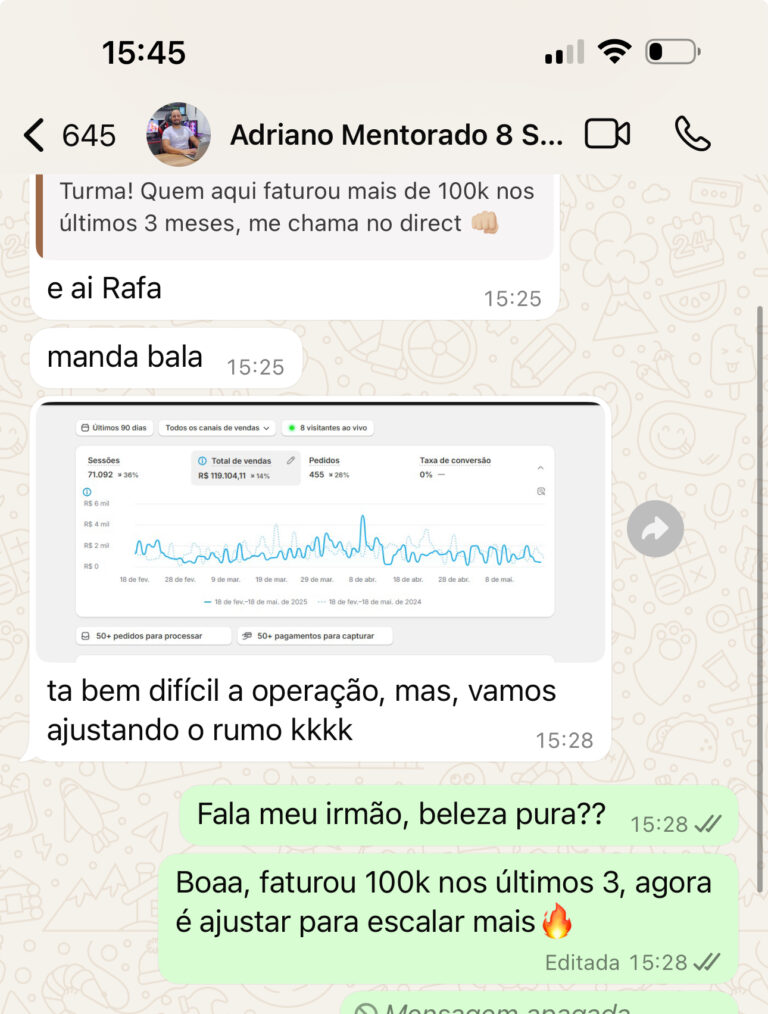Open the sales dashboard image message
The width and height of the screenshot is (768, 1014).
click(x=320, y=531)
